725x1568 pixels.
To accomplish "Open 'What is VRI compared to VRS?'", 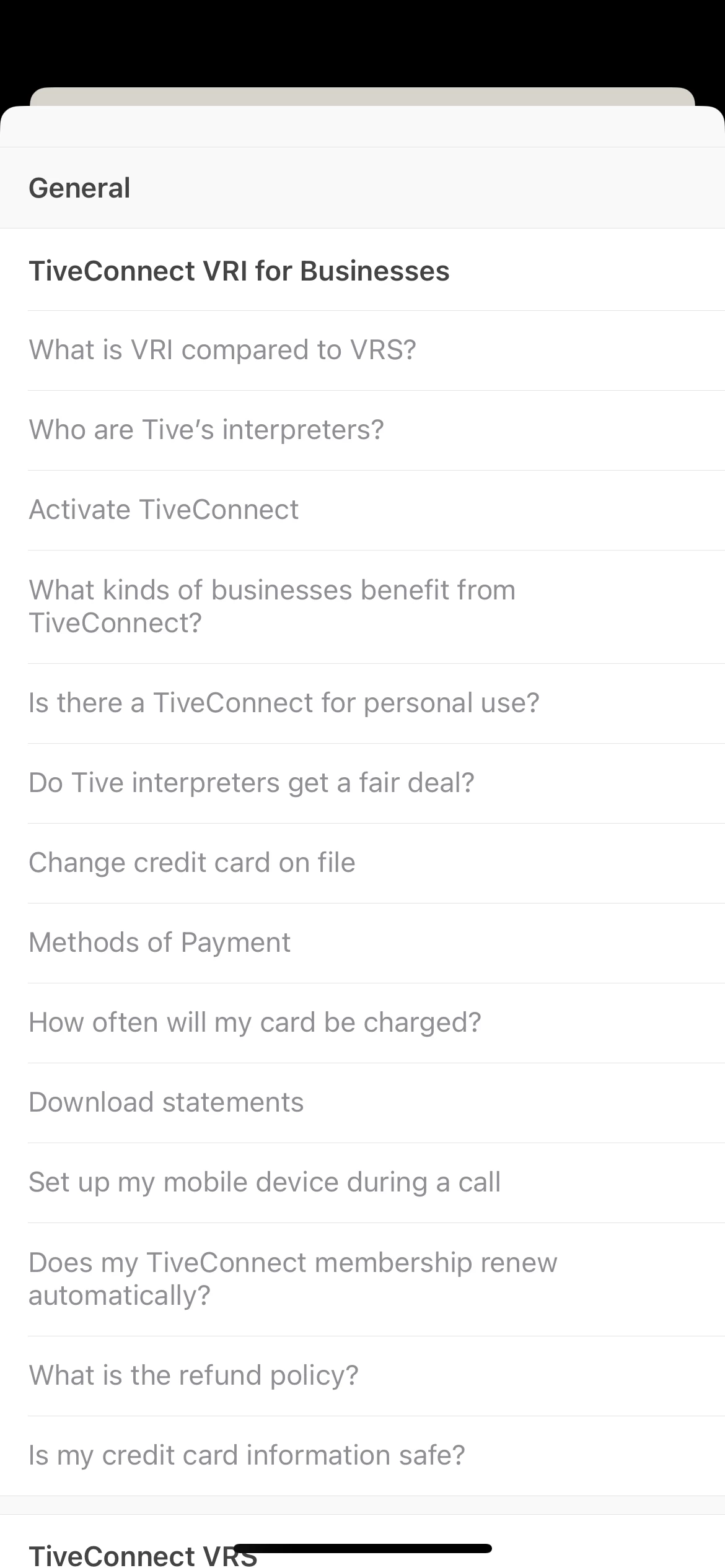I will 223,350.
